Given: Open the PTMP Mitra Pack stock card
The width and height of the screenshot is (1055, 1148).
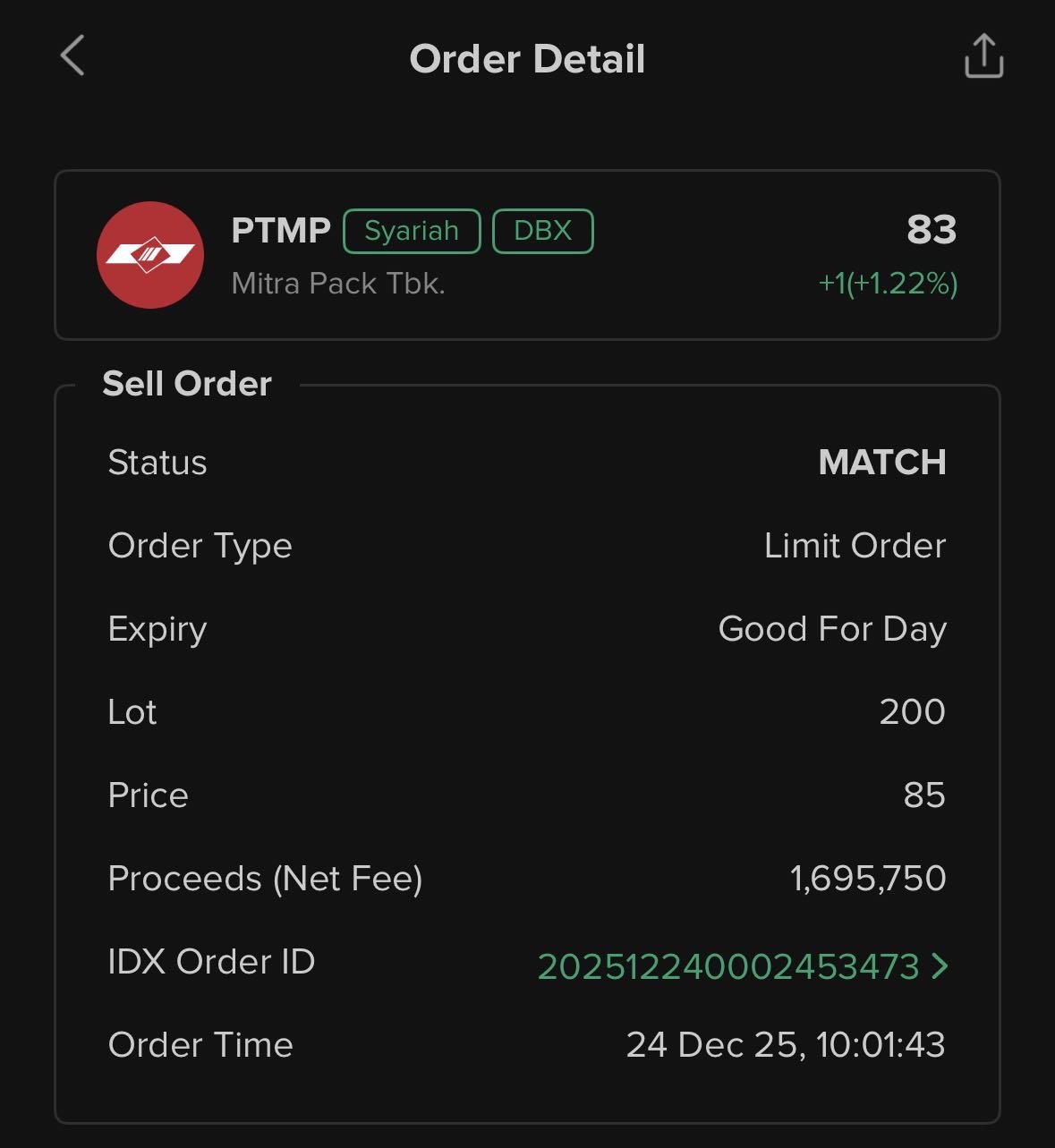Looking at the screenshot, I should point(526,255).
